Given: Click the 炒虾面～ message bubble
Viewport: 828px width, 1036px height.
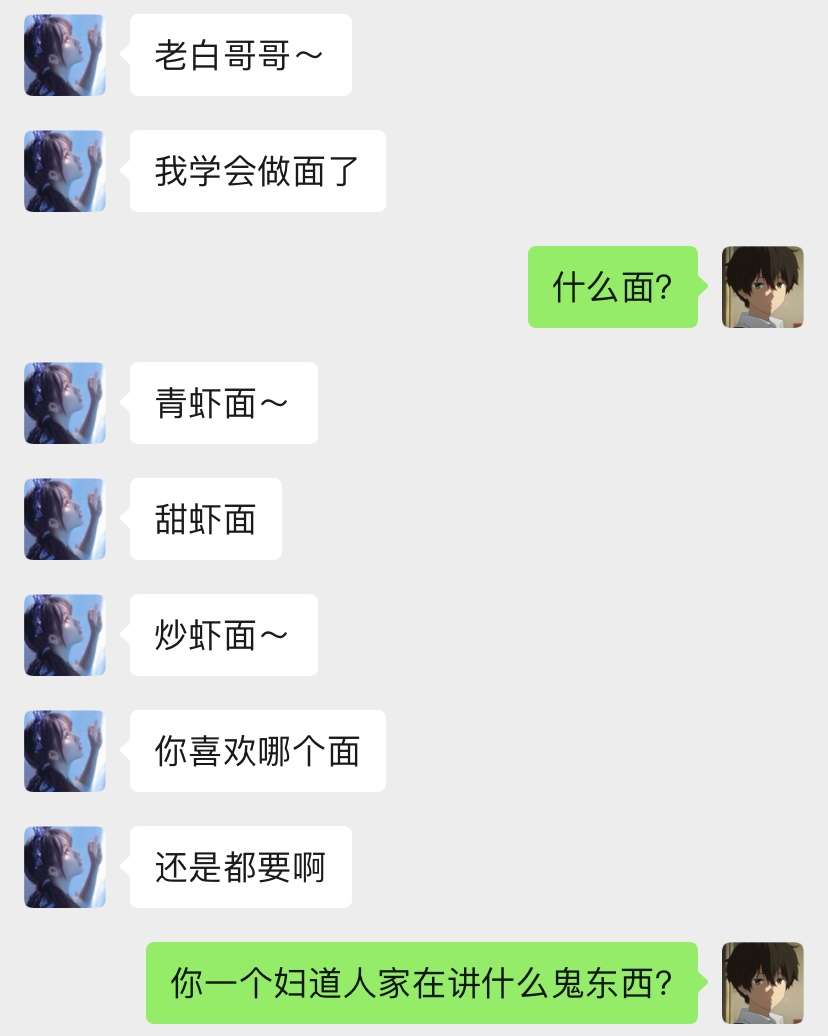Looking at the screenshot, I should click(223, 635).
